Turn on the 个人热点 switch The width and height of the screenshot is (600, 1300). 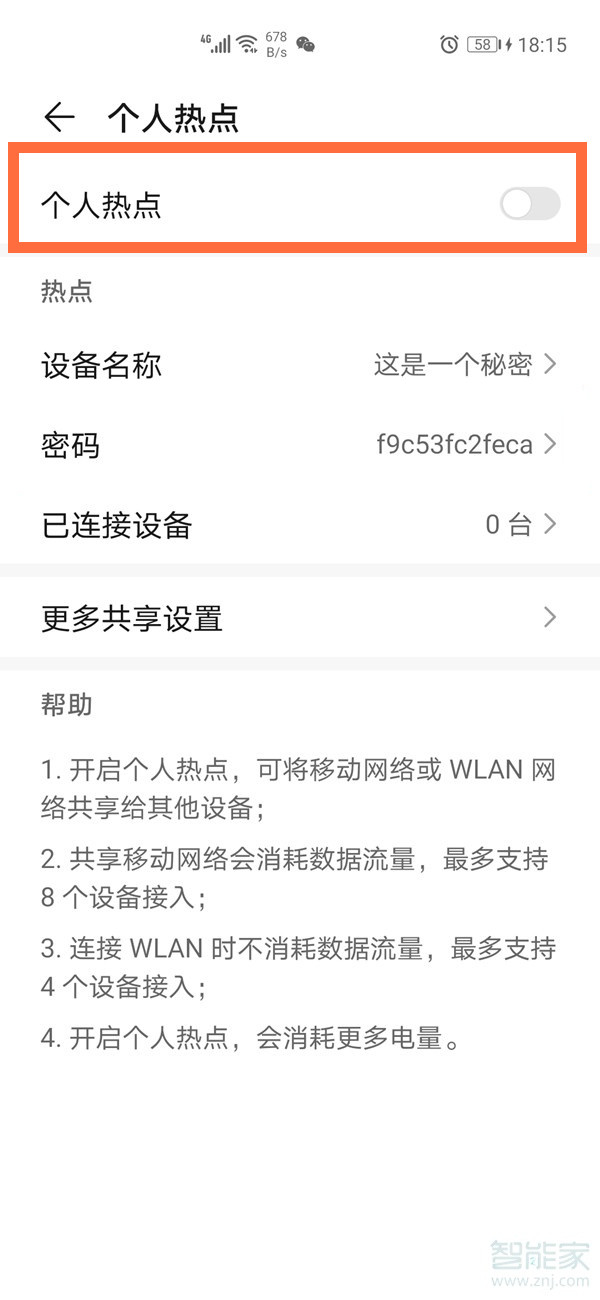529,205
